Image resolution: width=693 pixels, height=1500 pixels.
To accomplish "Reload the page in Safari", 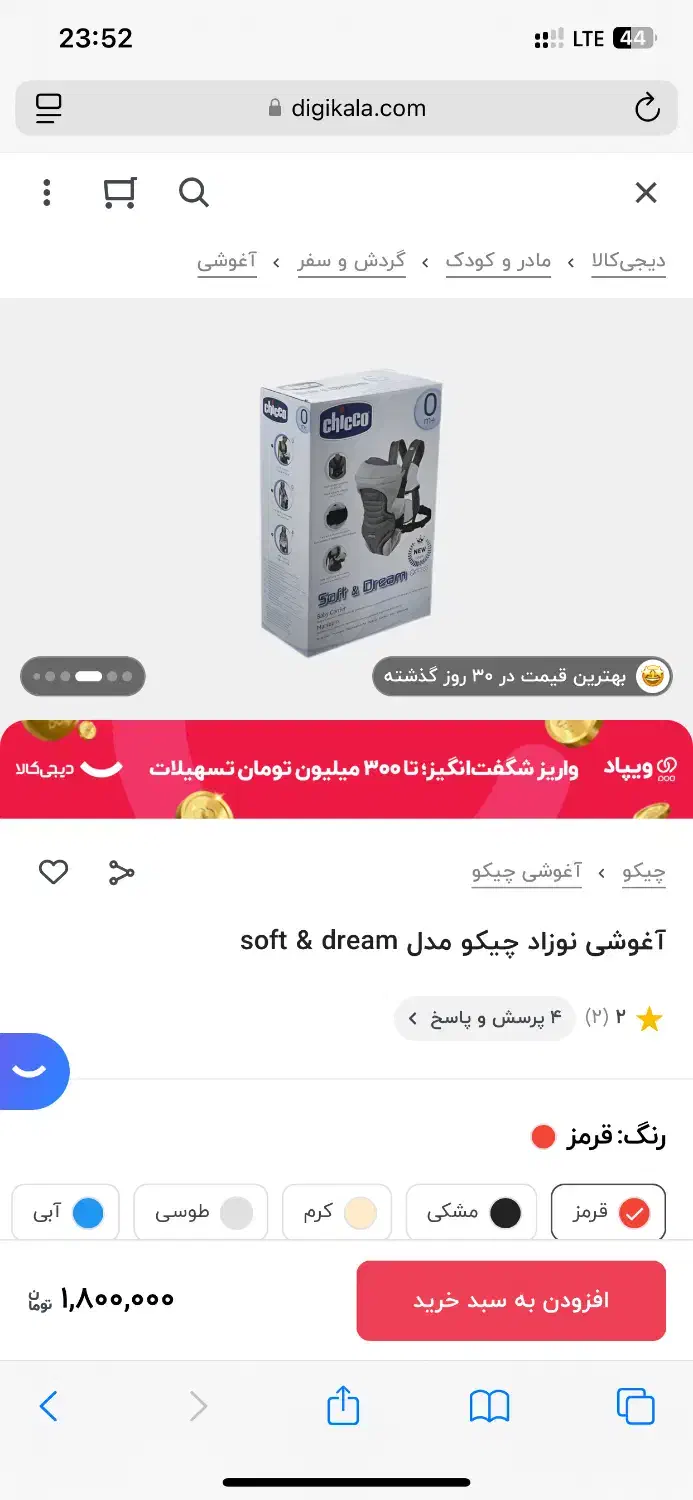I will pos(647,108).
